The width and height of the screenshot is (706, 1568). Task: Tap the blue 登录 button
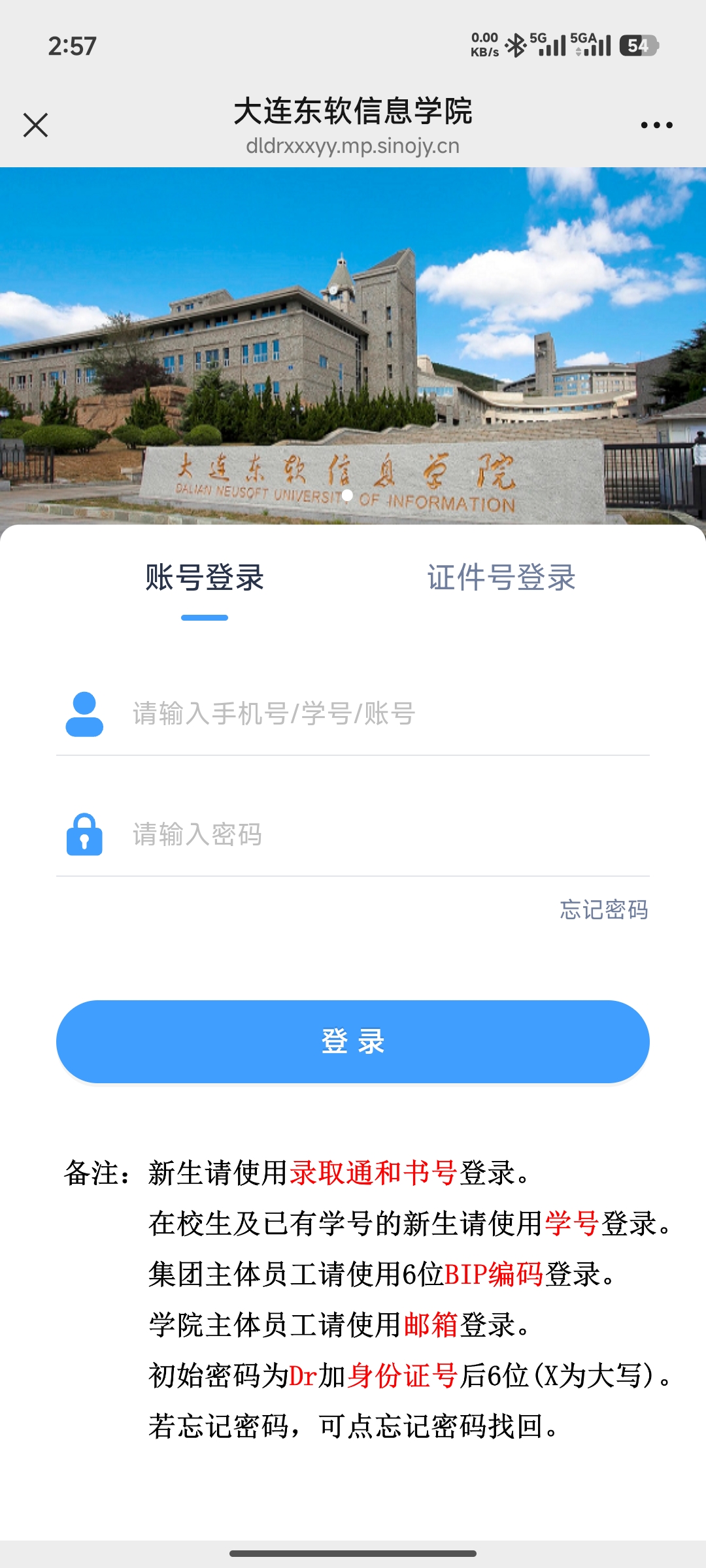point(353,1041)
